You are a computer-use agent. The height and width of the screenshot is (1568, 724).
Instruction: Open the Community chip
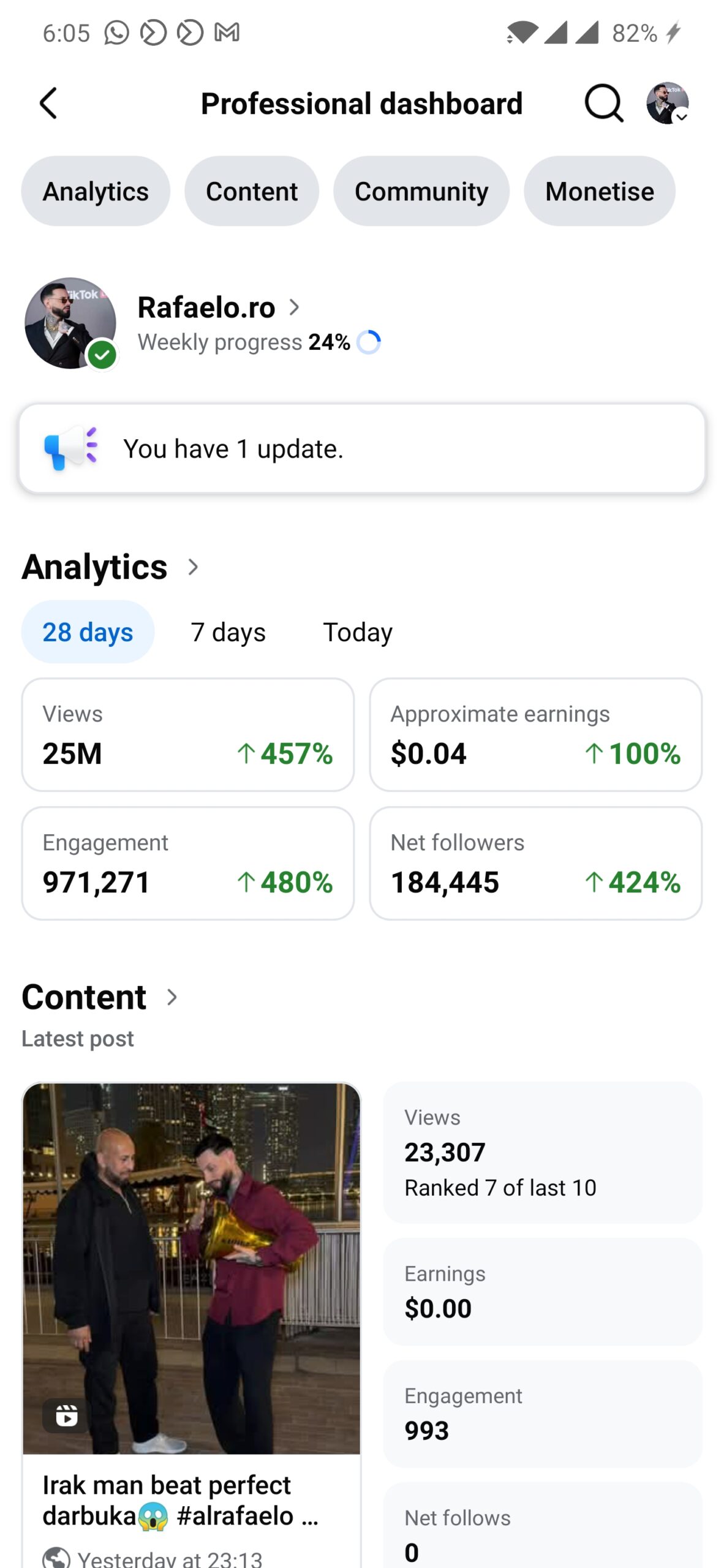point(421,191)
